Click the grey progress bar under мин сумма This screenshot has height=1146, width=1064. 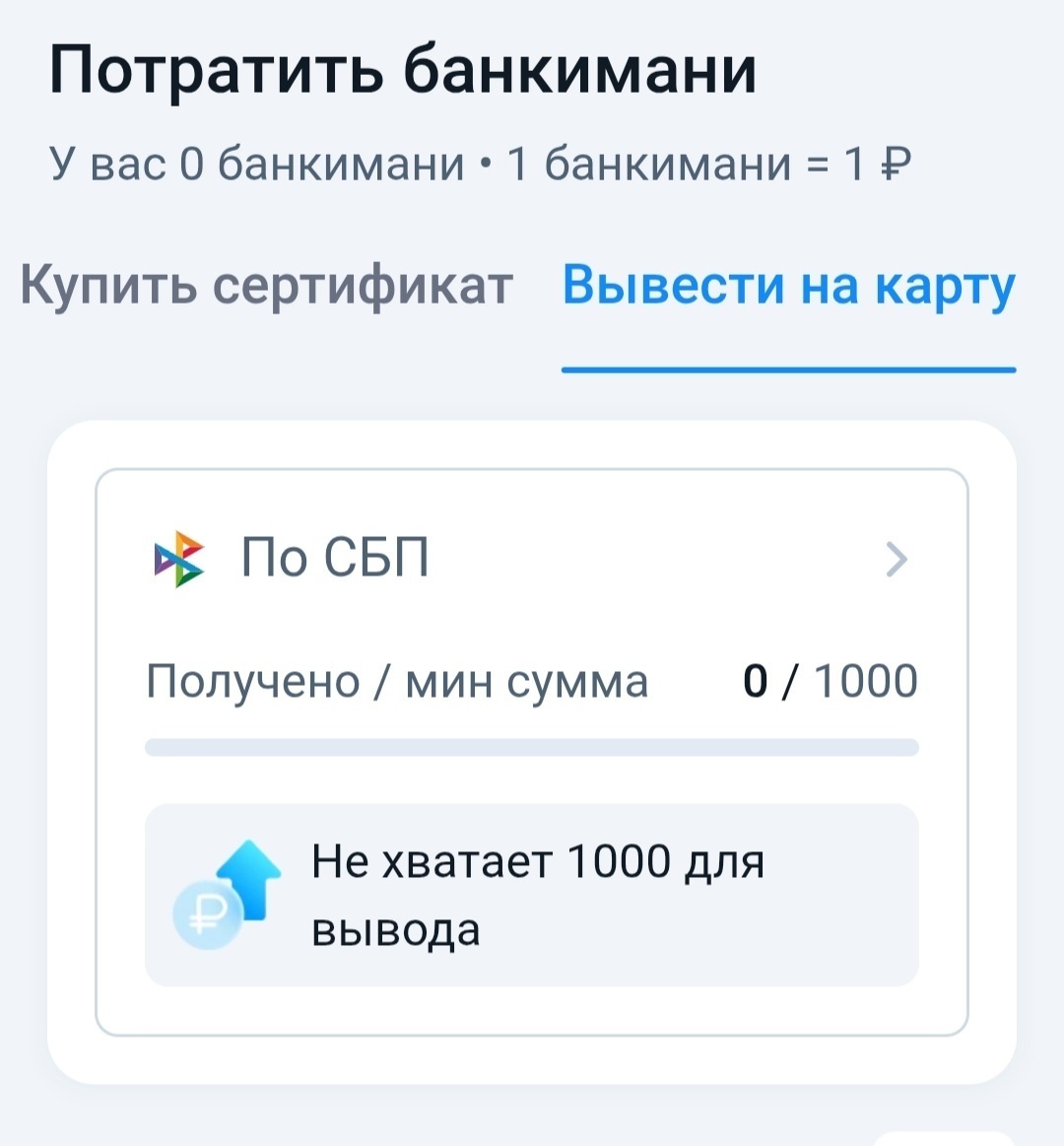532,747
